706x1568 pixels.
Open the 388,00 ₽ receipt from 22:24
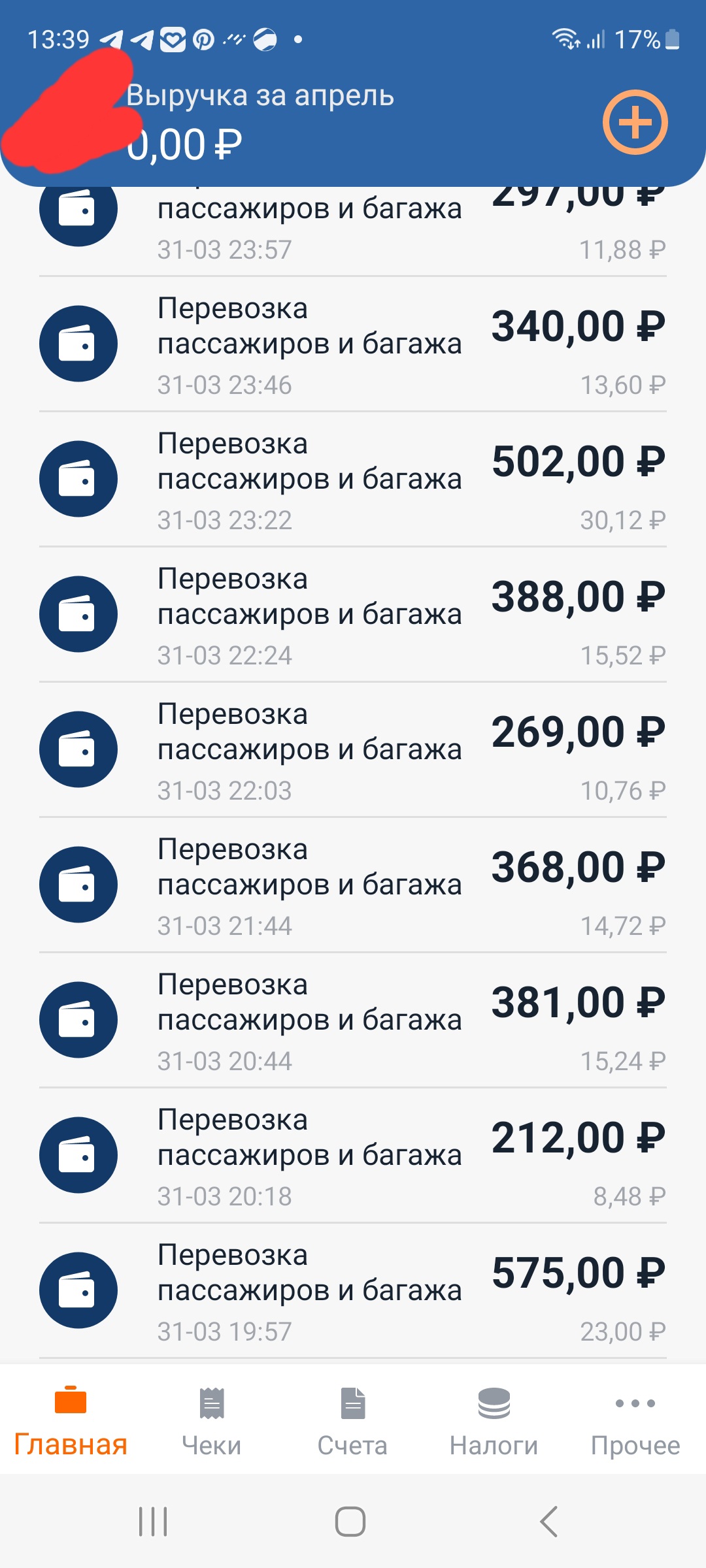[353, 615]
